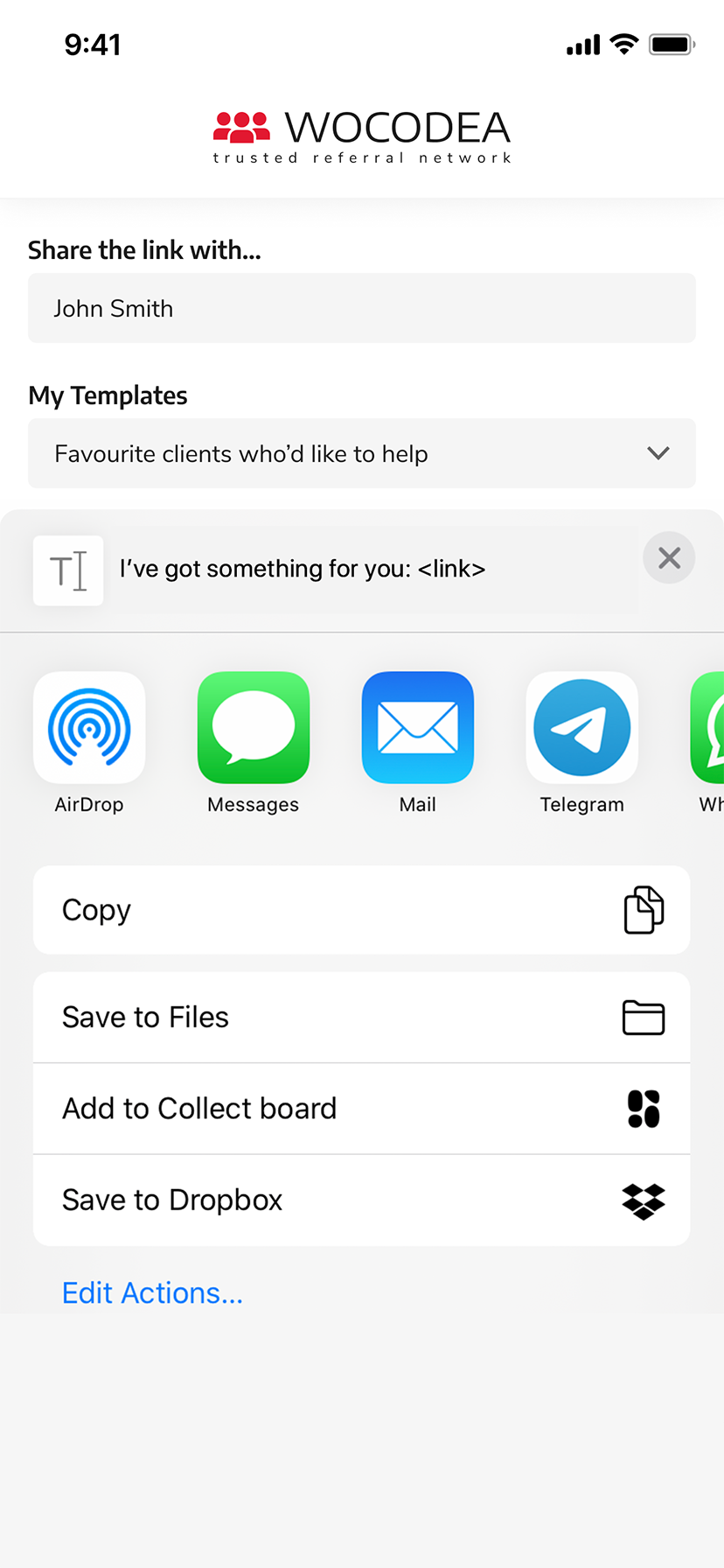Image resolution: width=724 pixels, height=1568 pixels.
Task: Tap the John Smith recipient field
Action: click(x=362, y=308)
